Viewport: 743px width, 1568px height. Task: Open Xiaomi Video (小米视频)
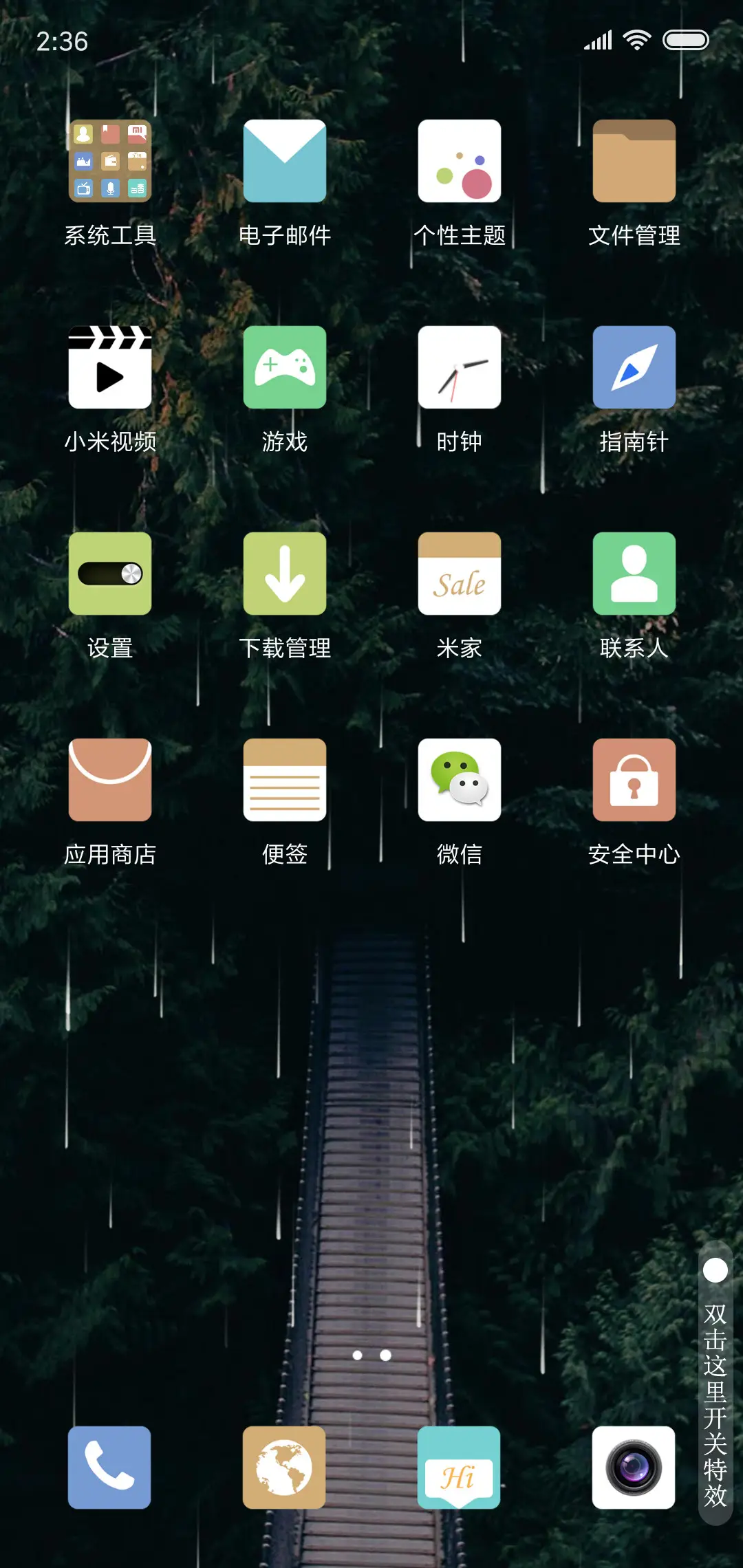[109, 368]
